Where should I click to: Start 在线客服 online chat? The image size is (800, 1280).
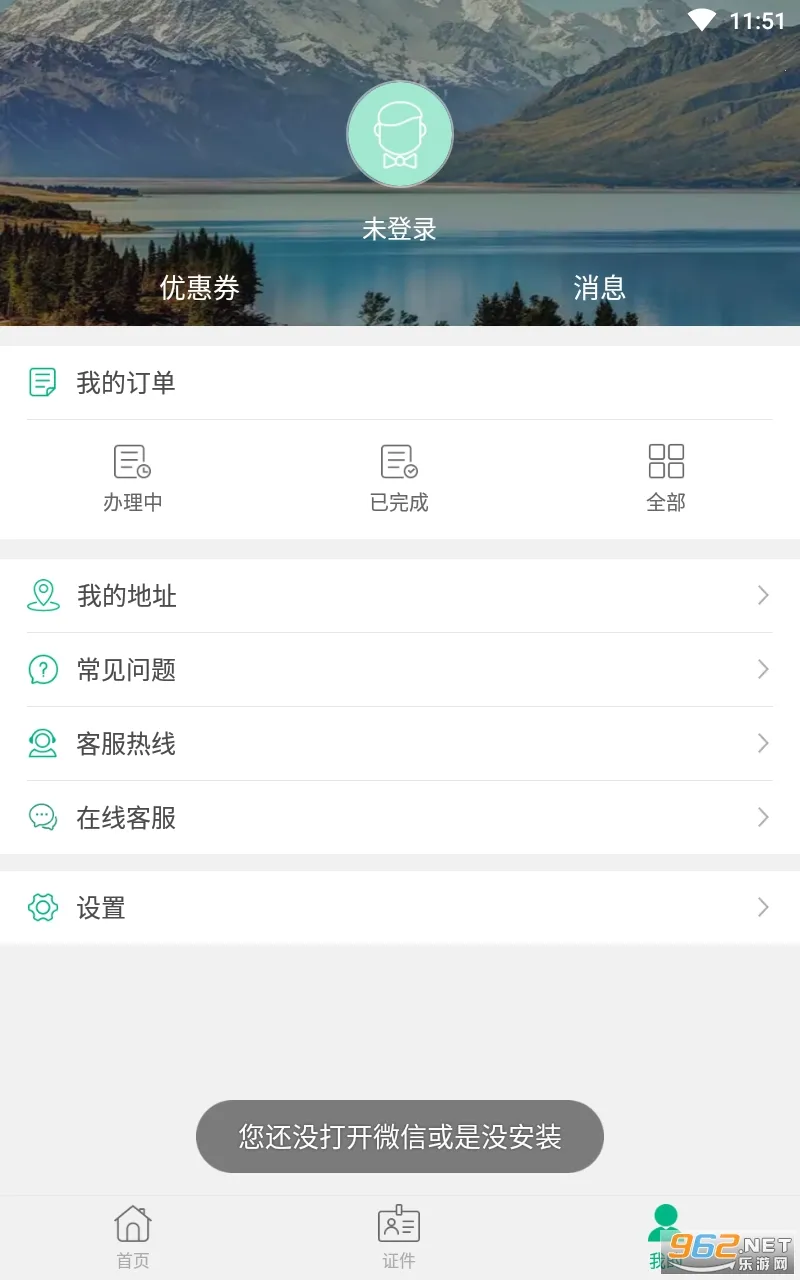pyautogui.click(x=400, y=818)
